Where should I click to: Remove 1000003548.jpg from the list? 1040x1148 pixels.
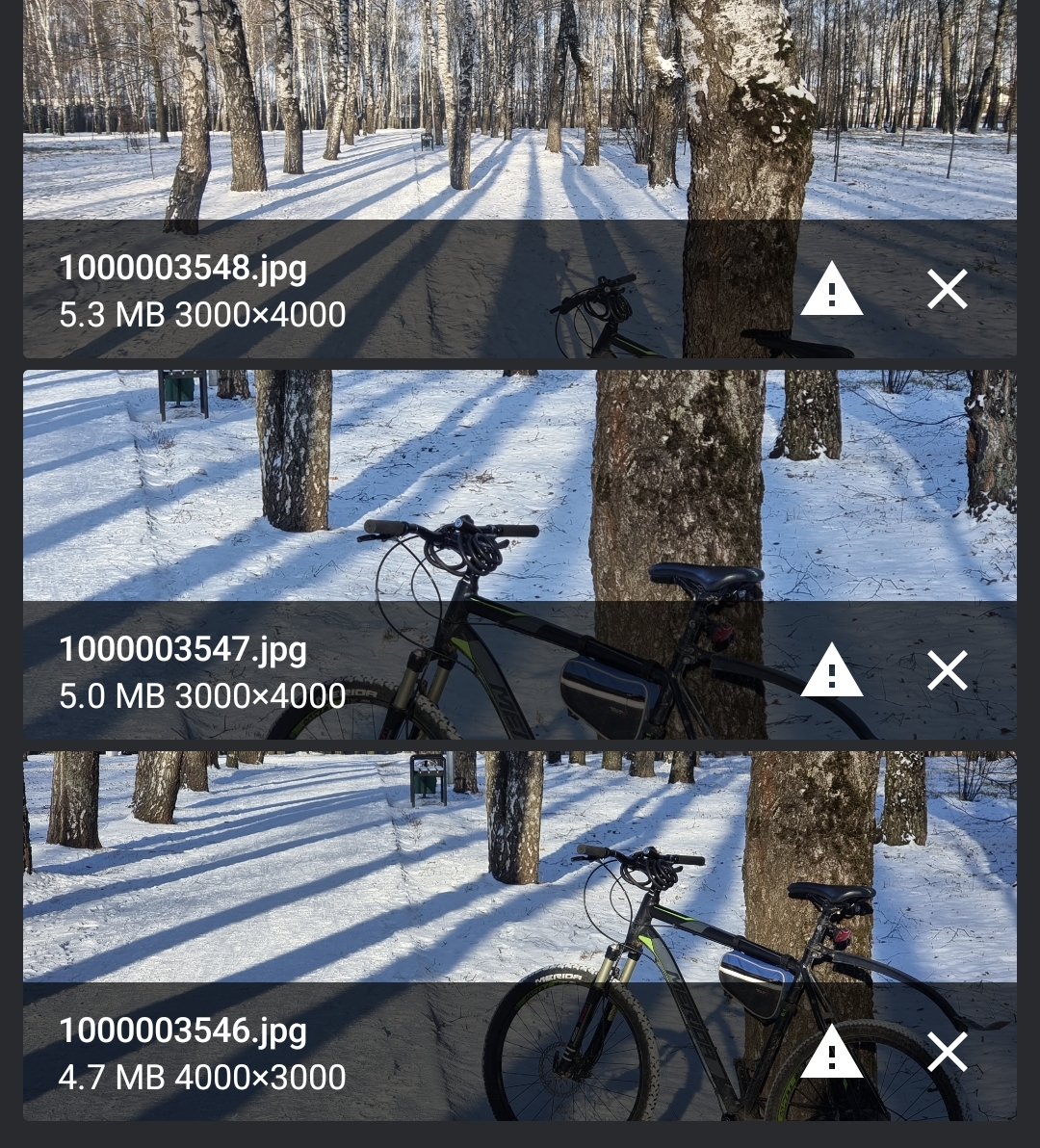[x=947, y=290]
